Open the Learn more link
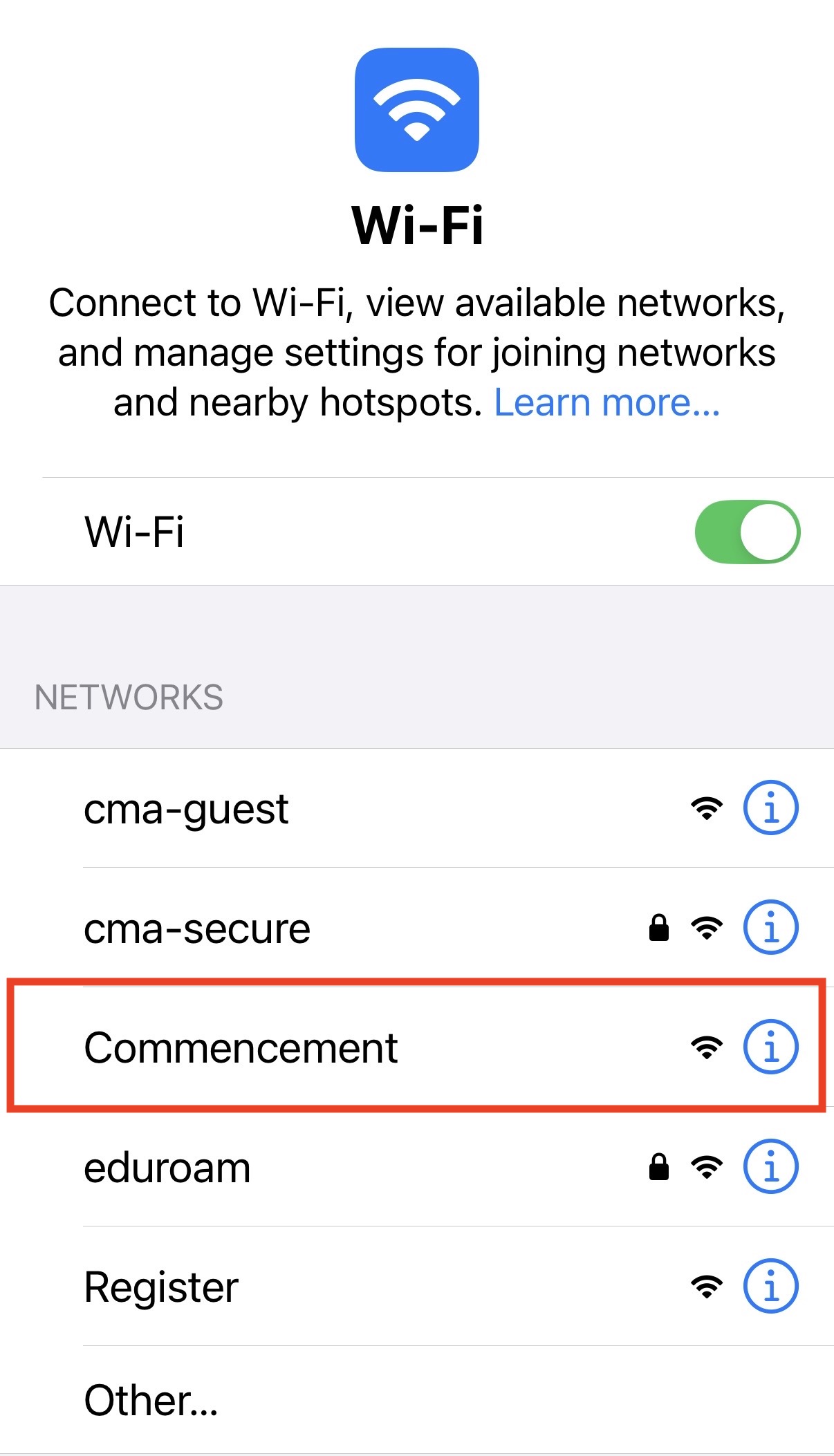The image size is (834, 1456). [x=607, y=402]
